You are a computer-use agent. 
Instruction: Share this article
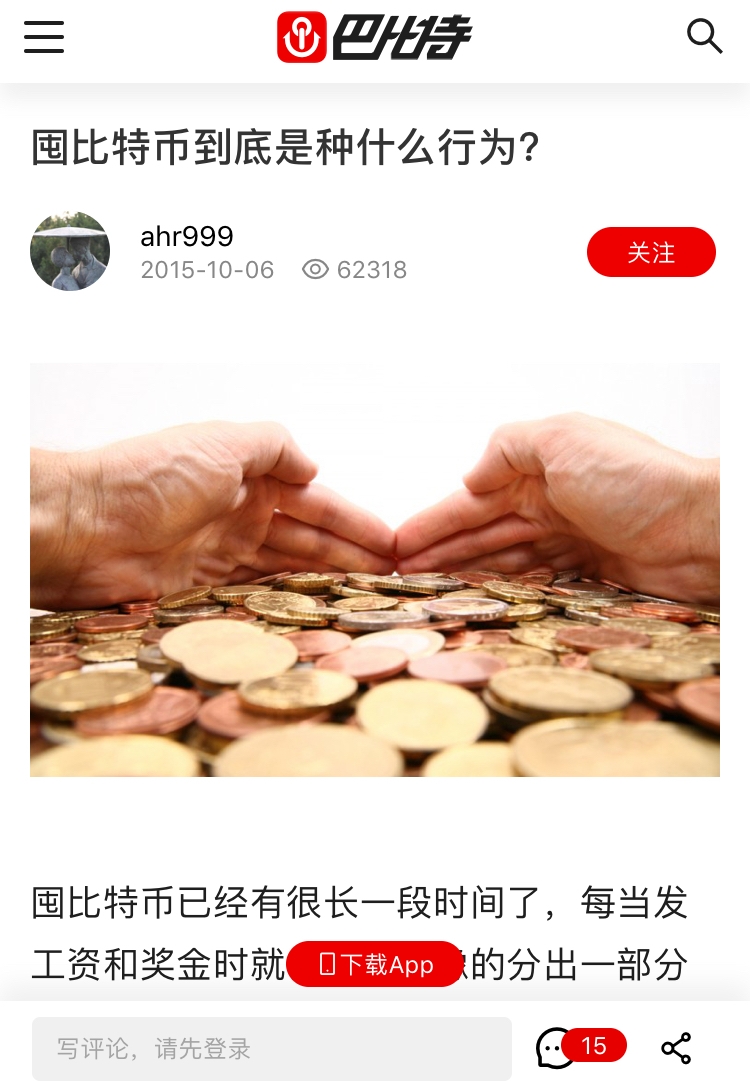point(676,1048)
